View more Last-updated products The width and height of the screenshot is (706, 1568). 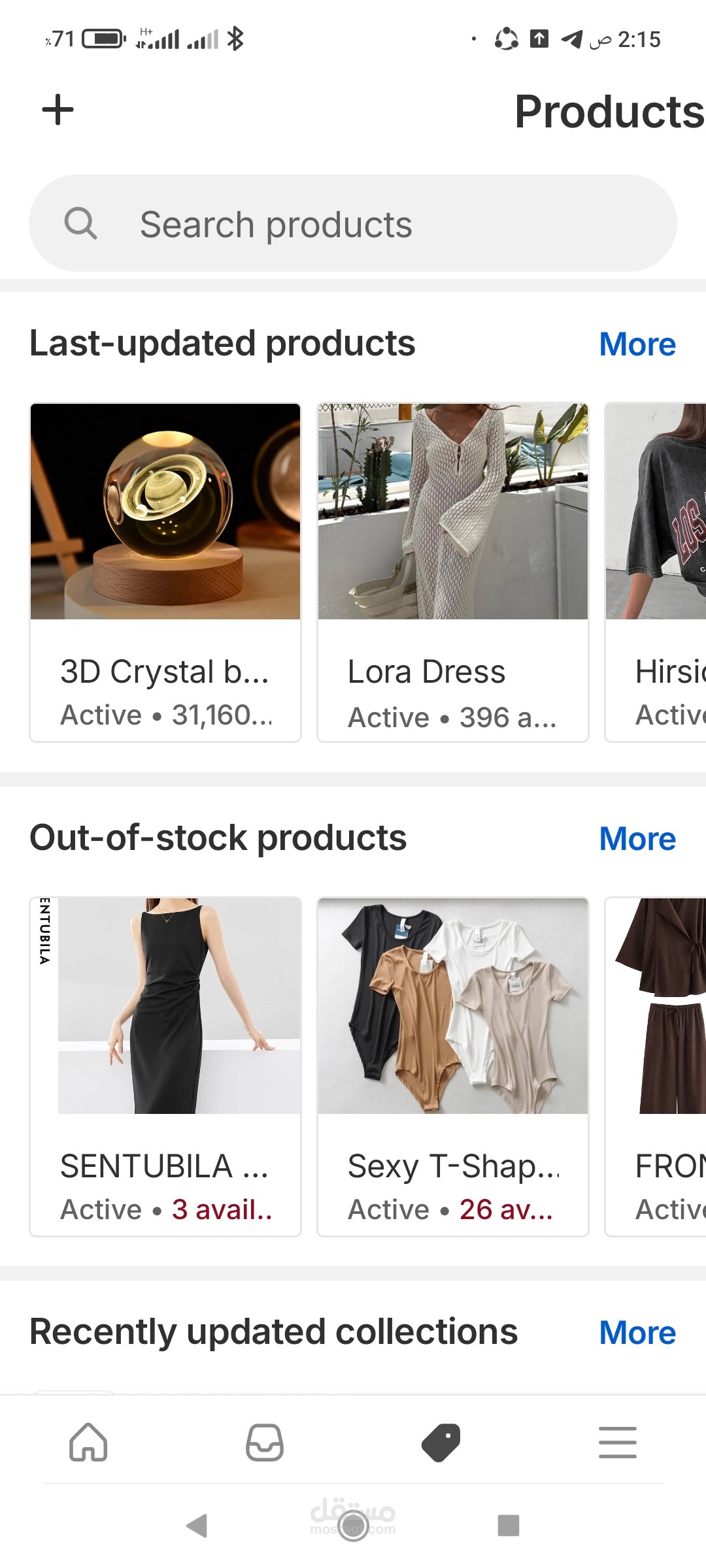tap(637, 344)
